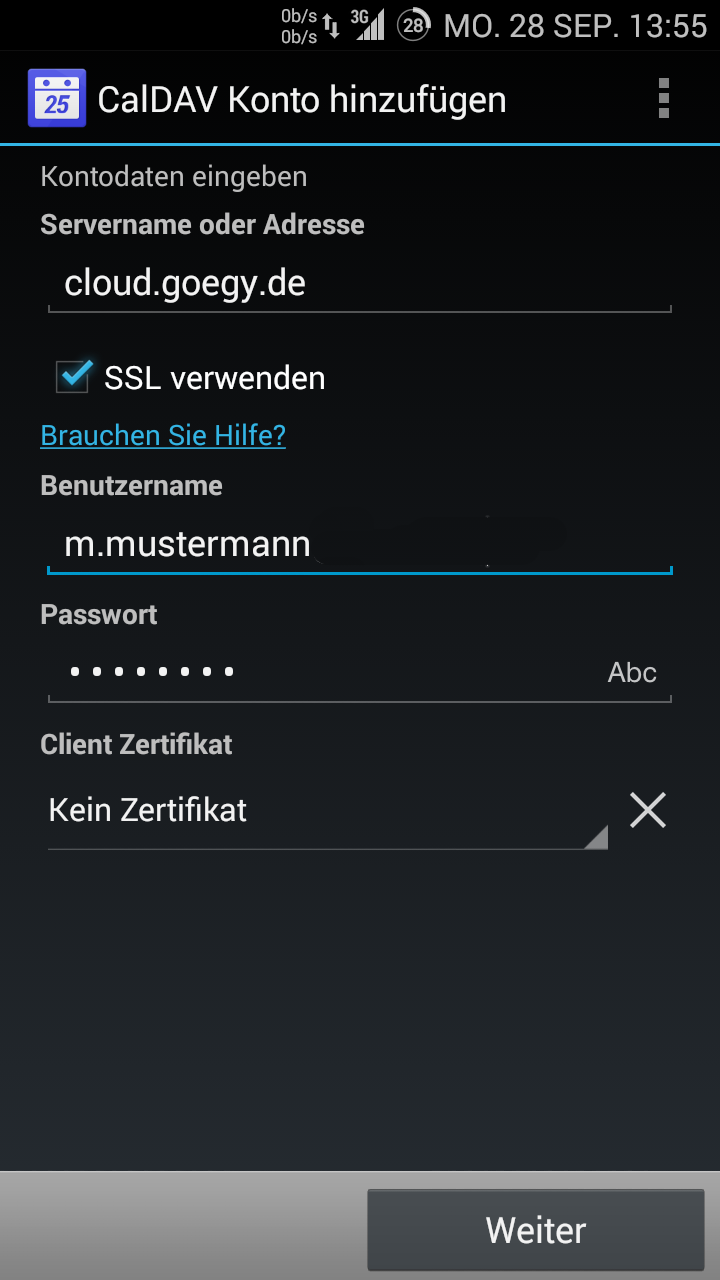Toggle password visibility with Abc
The width and height of the screenshot is (720, 1280).
[632, 672]
